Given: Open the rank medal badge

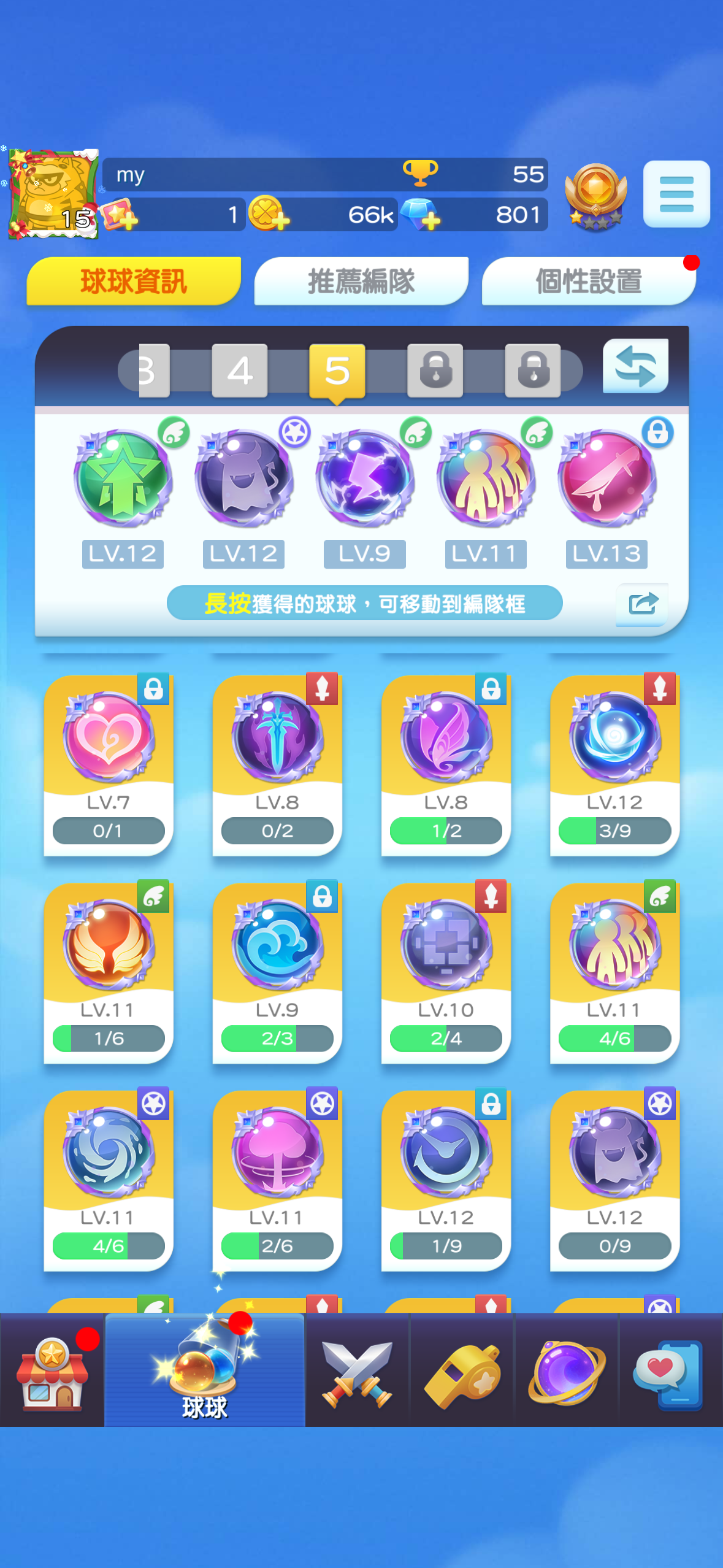Looking at the screenshot, I should (x=595, y=196).
